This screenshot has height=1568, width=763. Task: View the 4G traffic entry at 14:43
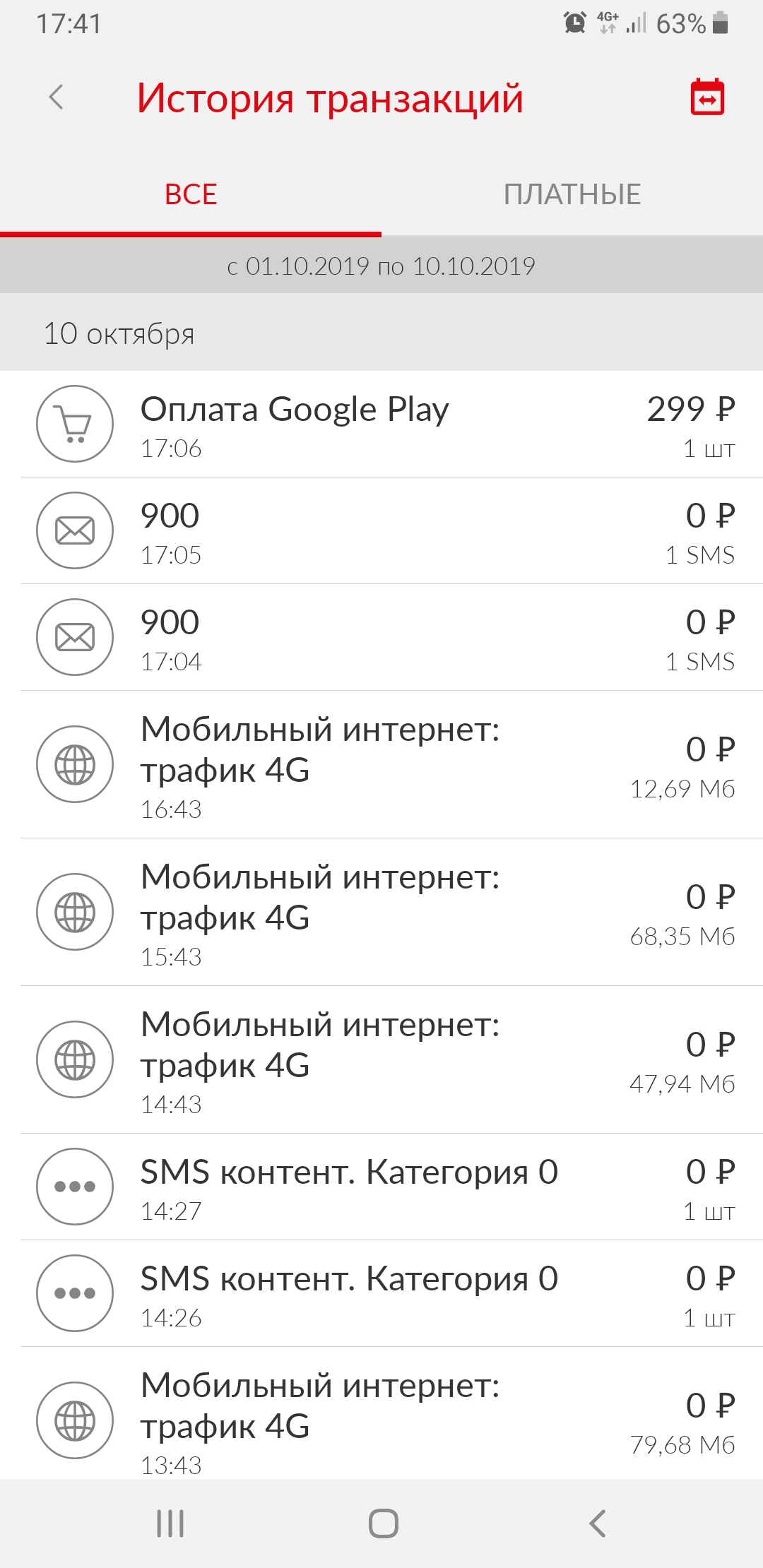(x=381, y=1060)
